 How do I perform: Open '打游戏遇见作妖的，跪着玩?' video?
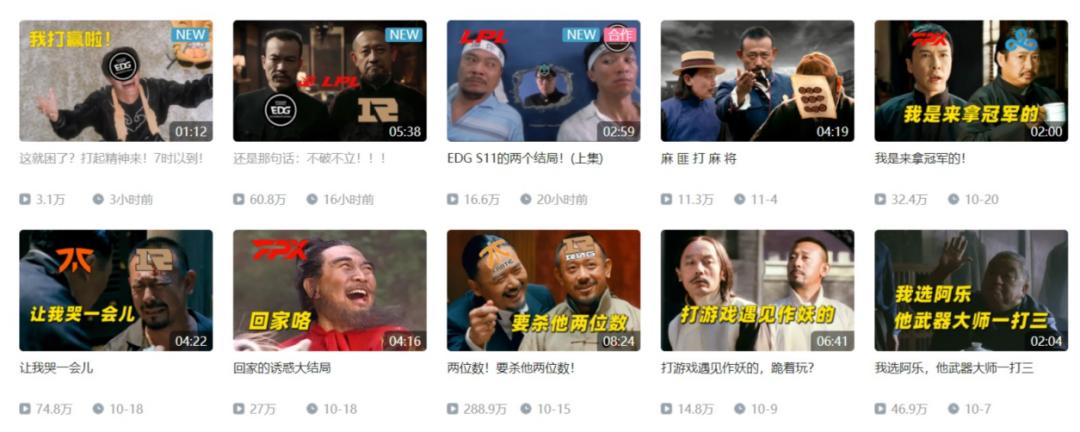757,290
